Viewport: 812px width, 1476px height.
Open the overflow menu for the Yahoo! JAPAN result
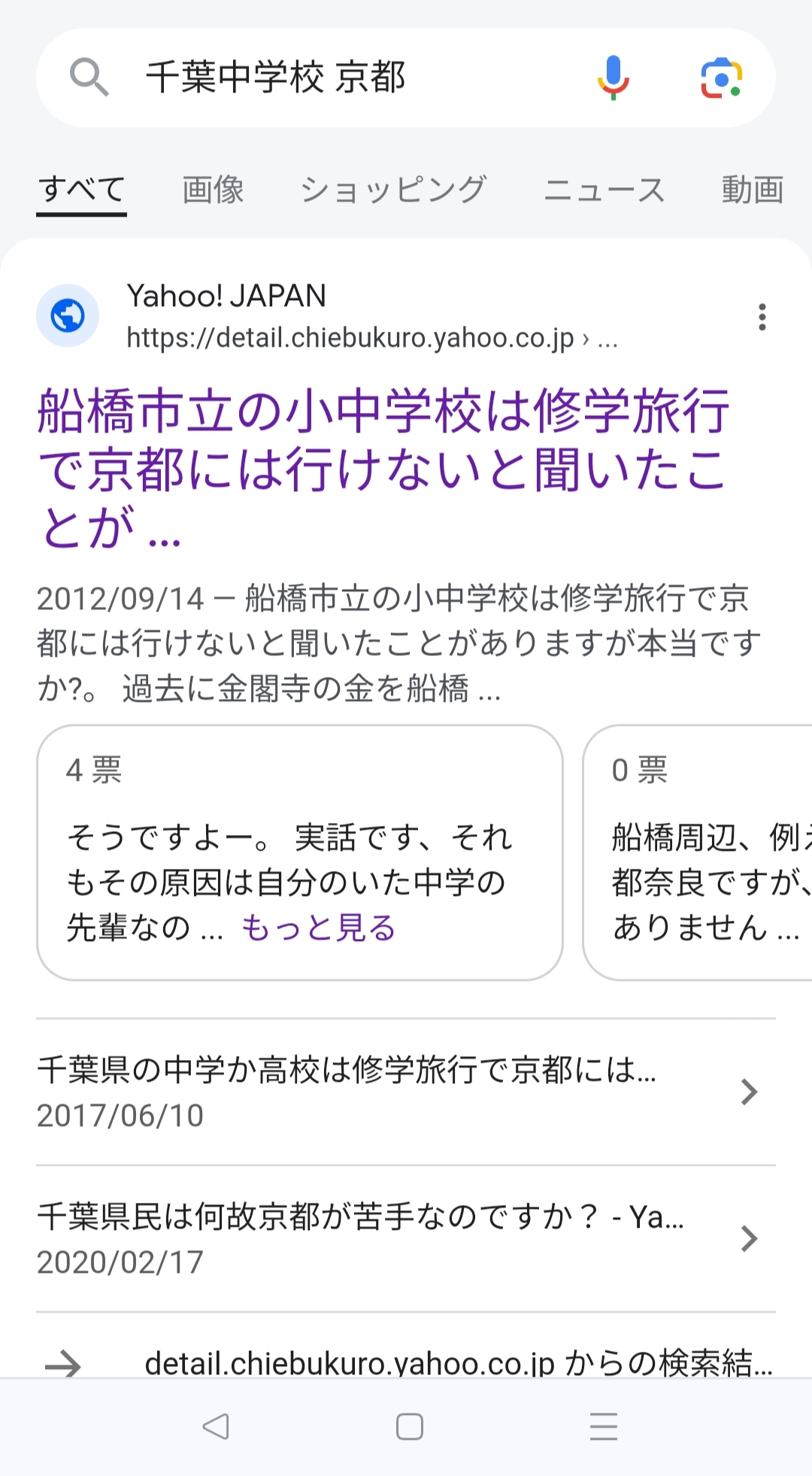[762, 317]
